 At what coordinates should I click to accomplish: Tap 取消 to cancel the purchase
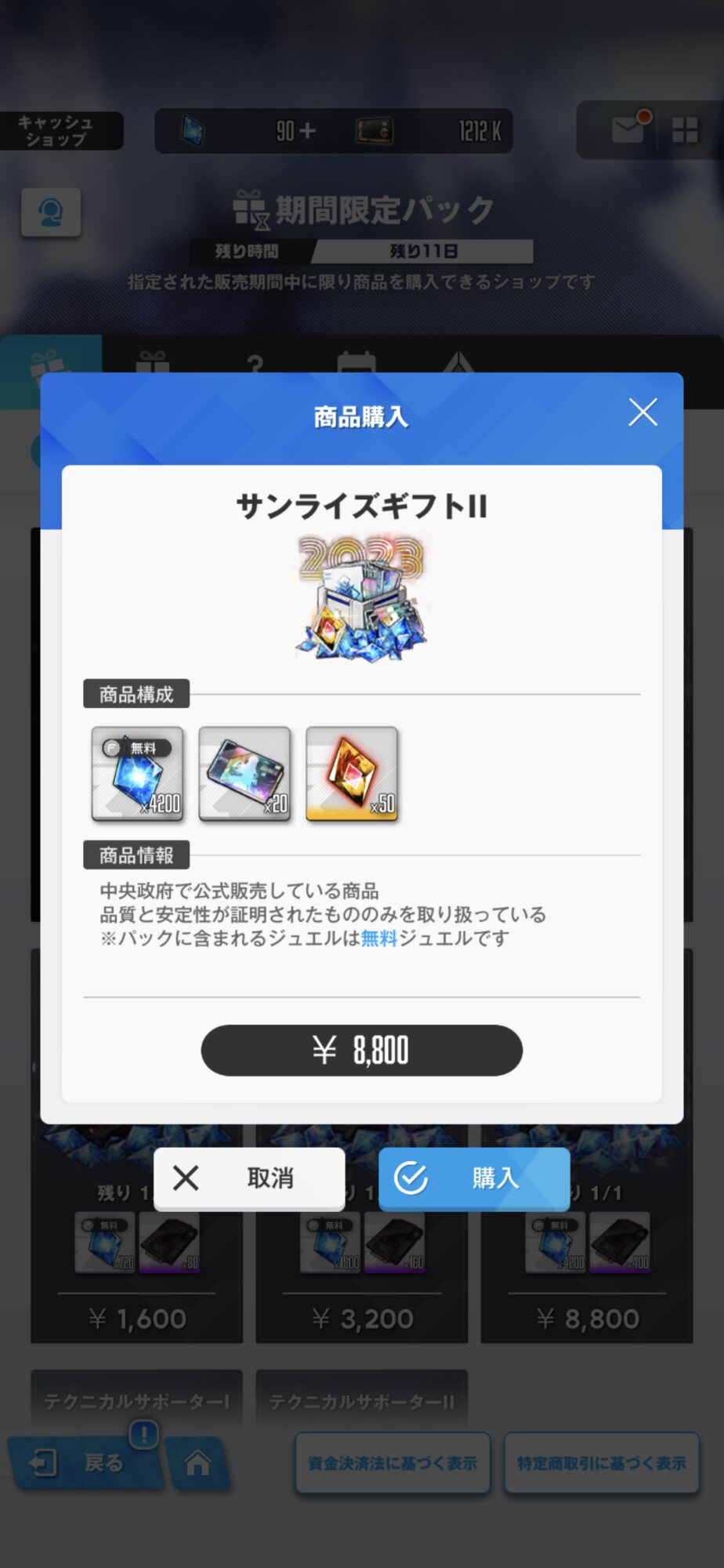tap(249, 1178)
